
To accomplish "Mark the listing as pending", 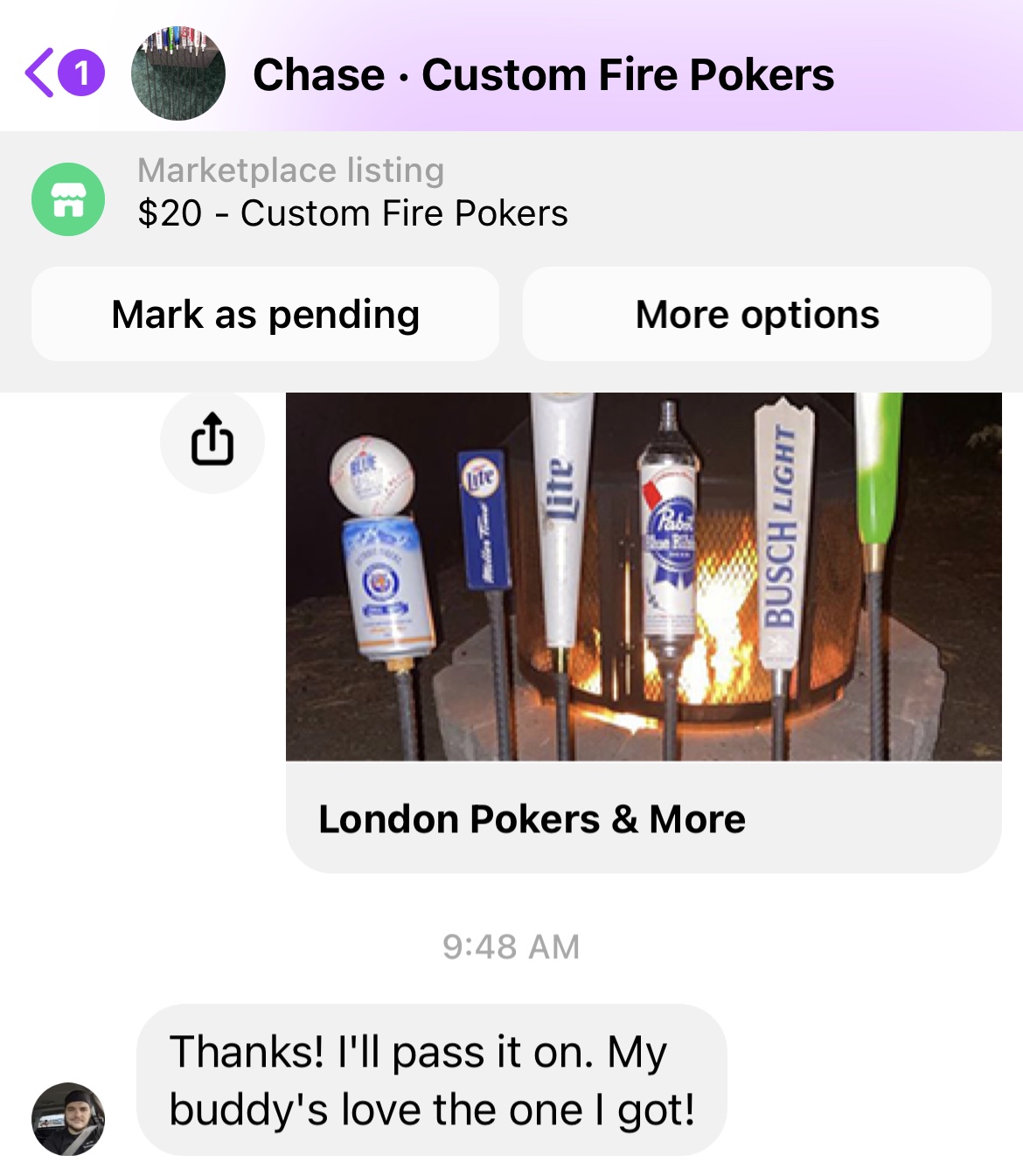I will (x=265, y=315).
